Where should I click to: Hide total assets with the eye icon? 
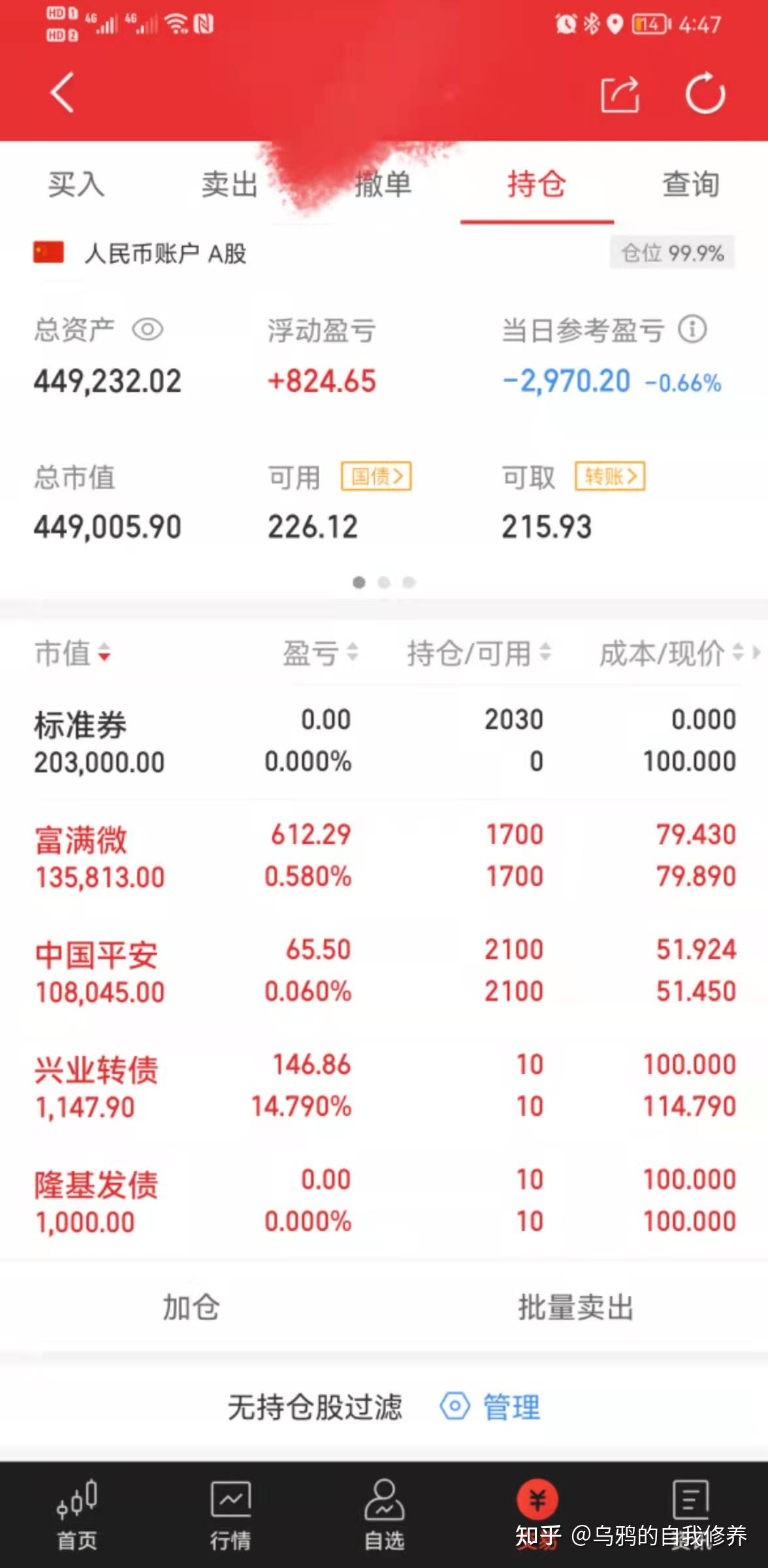[148, 329]
